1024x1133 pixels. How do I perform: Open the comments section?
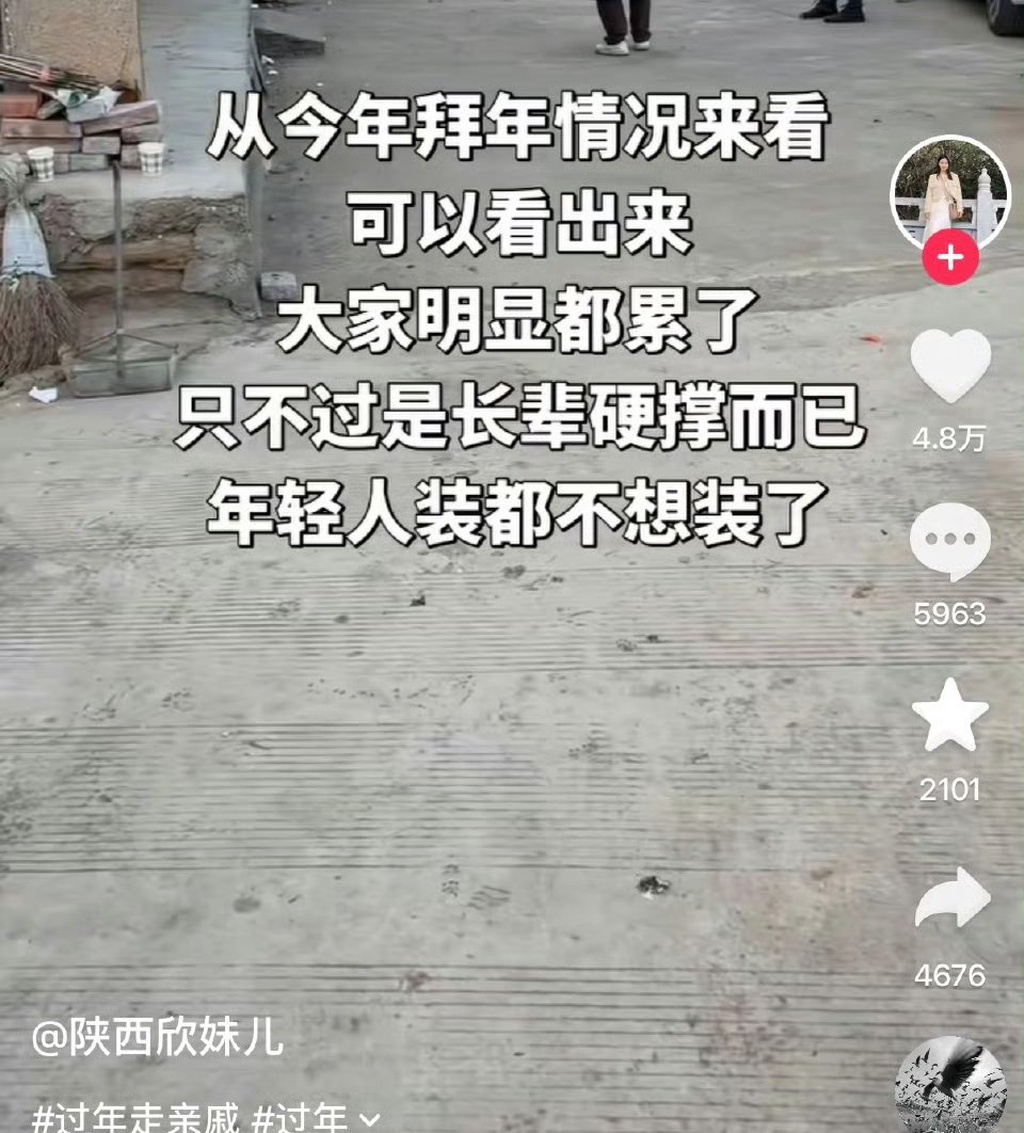950,541
